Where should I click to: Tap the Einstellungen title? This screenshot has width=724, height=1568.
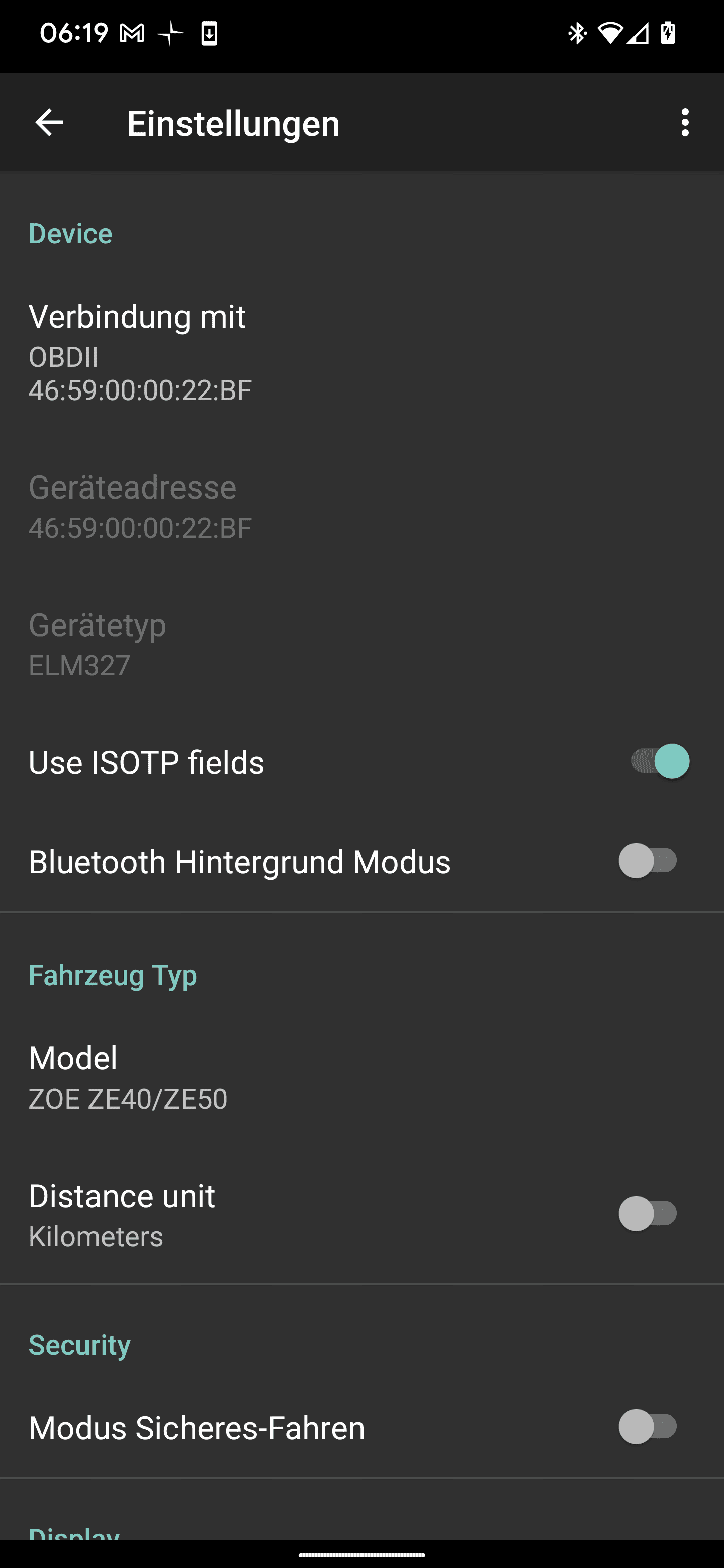(x=233, y=122)
